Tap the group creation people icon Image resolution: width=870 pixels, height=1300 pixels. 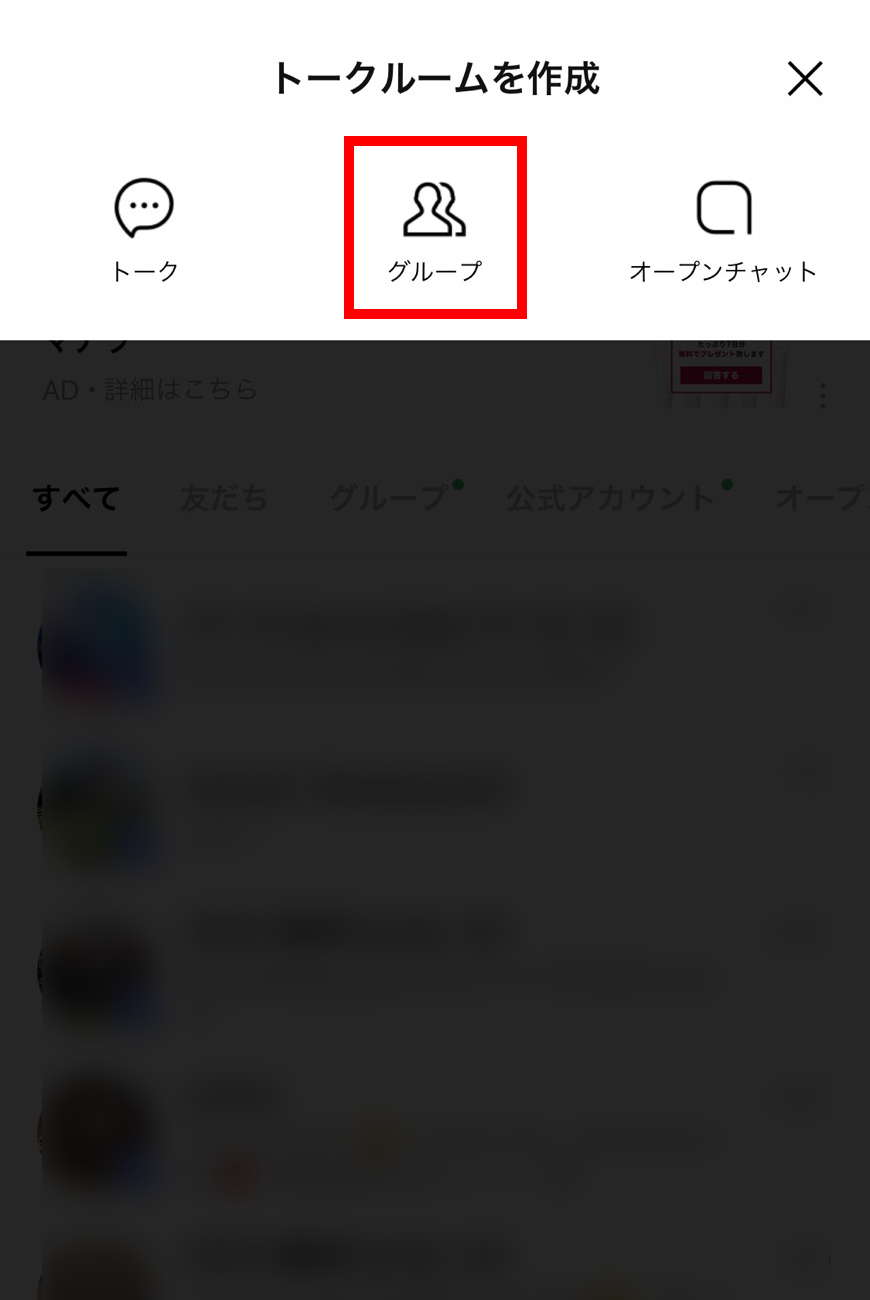click(x=434, y=210)
